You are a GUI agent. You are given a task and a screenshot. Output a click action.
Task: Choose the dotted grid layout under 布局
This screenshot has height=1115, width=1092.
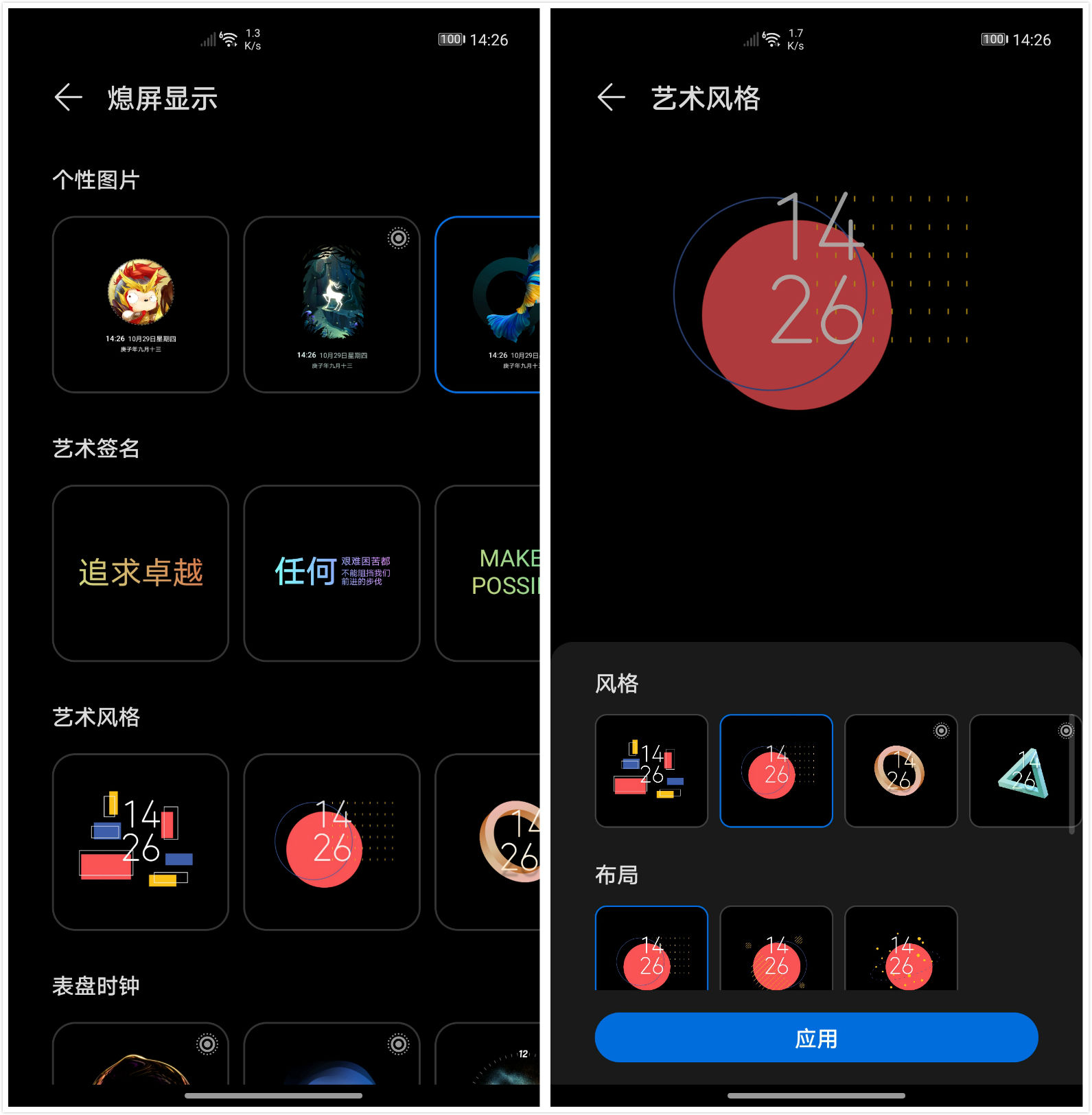[651, 951]
